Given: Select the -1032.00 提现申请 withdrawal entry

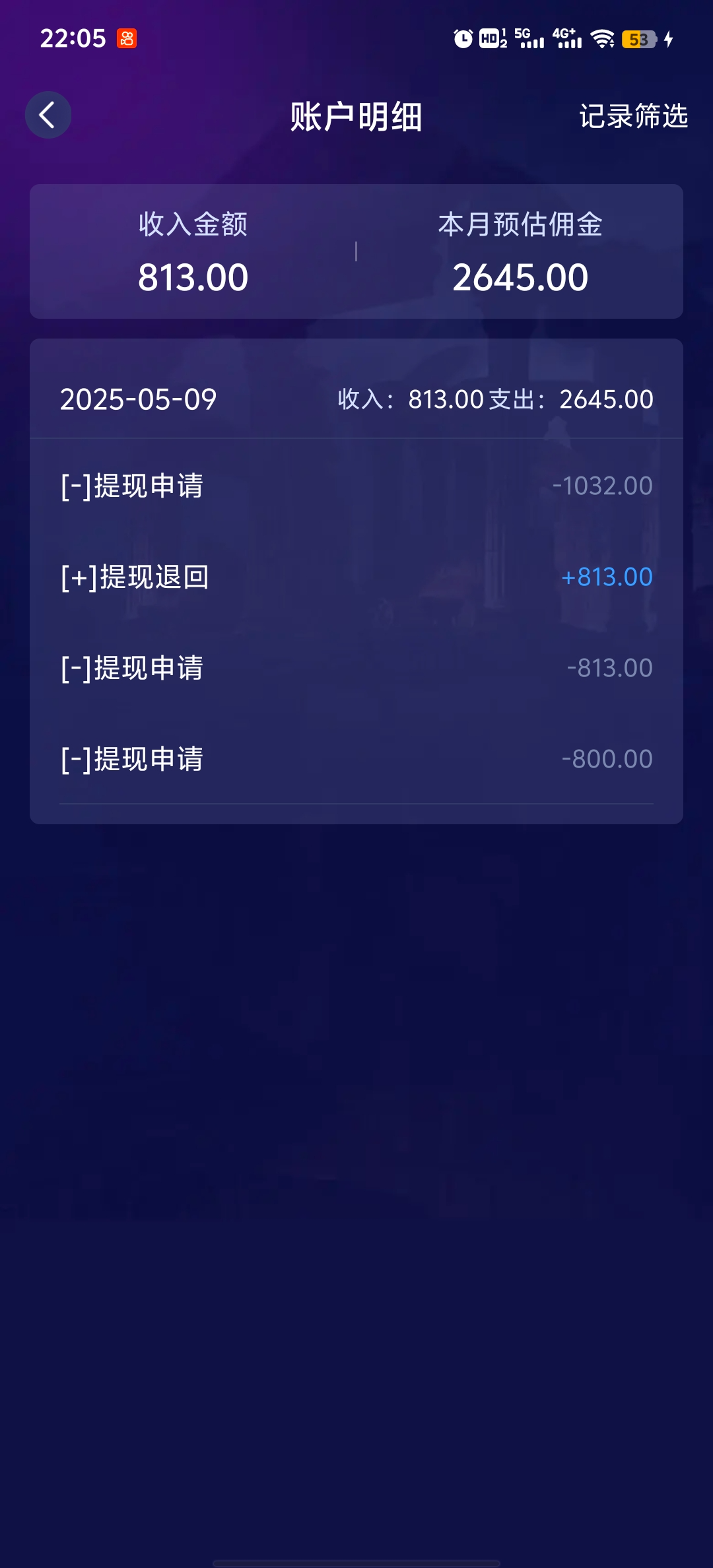Looking at the screenshot, I should tap(356, 486).
